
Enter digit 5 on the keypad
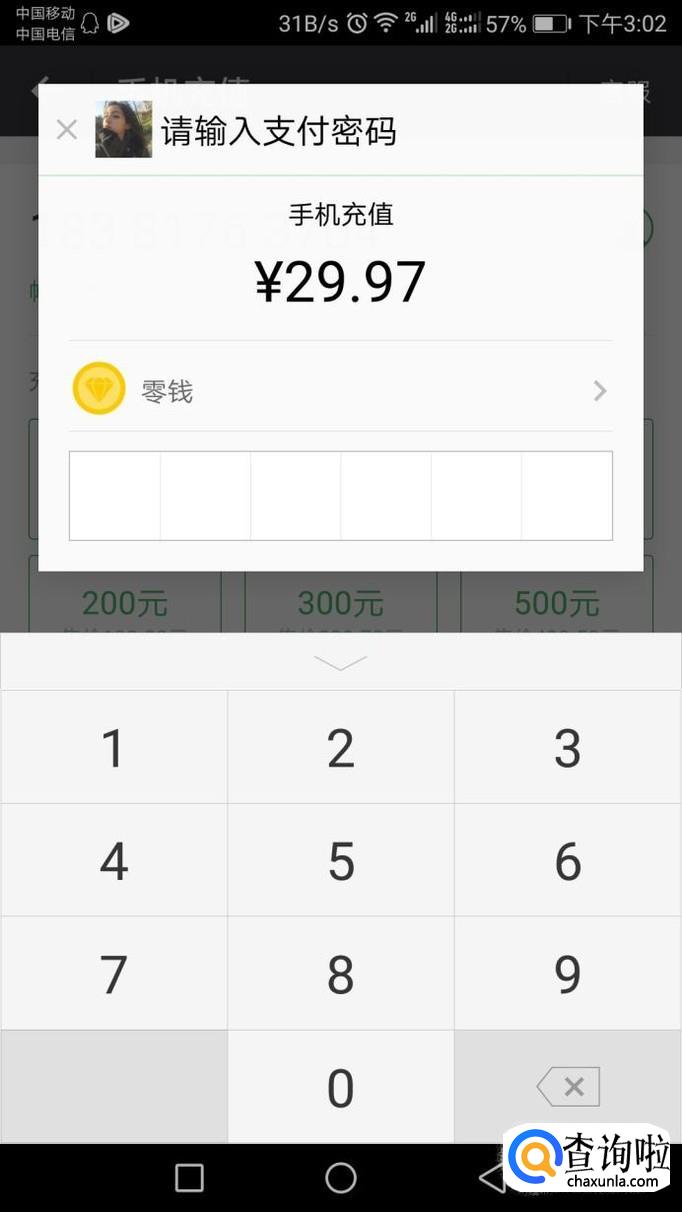[x=341, y=861]
